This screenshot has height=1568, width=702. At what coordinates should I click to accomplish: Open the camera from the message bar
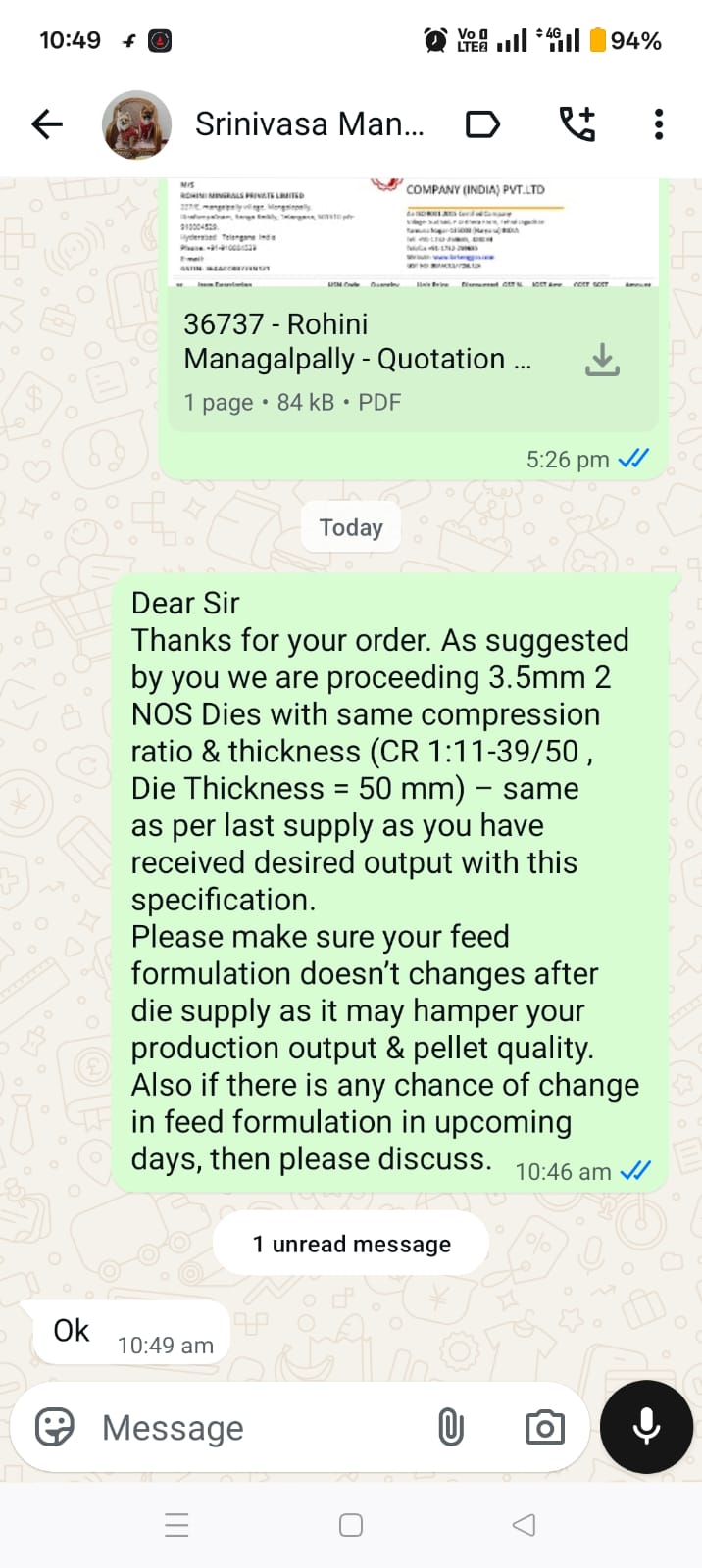click(544, 1428)
